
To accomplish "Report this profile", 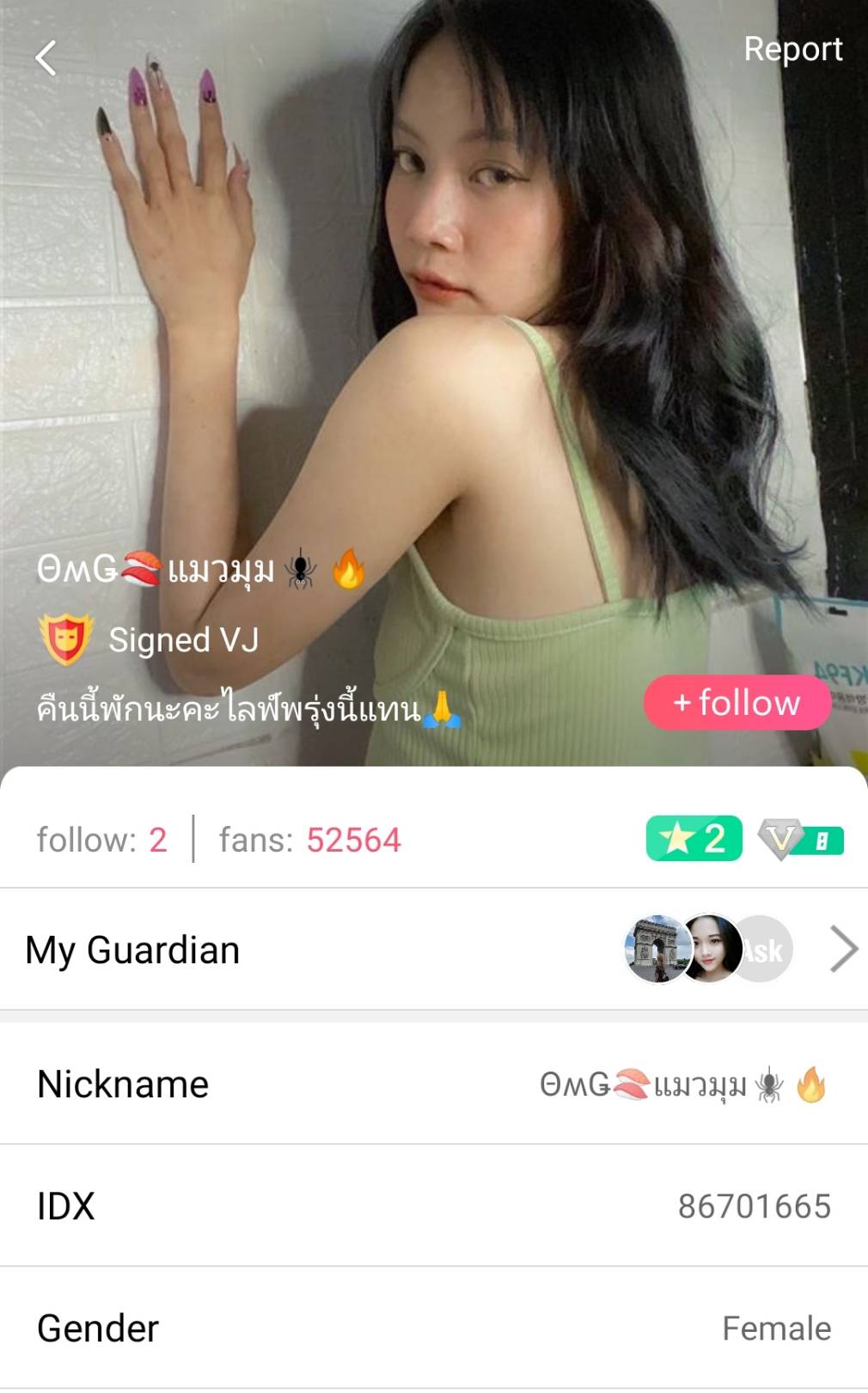I will click(792, 50).
